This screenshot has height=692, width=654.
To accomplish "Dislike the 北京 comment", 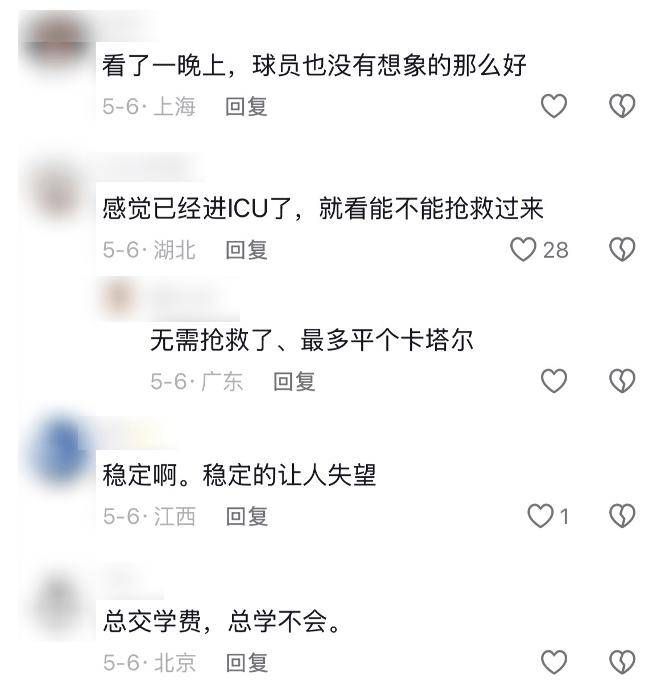I will 622,662.
